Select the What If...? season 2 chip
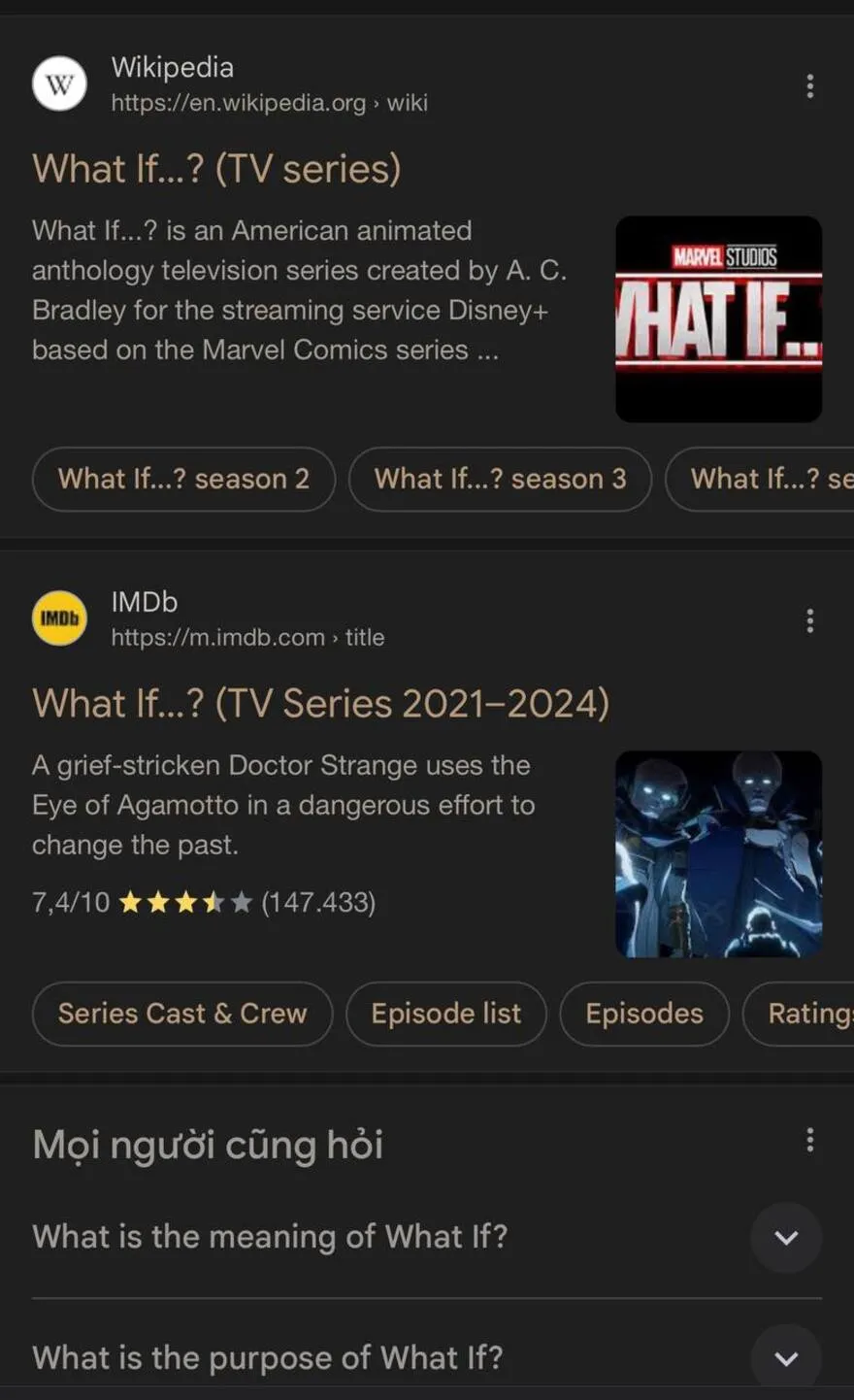854x1400 pixels. [x=183, y=479]
